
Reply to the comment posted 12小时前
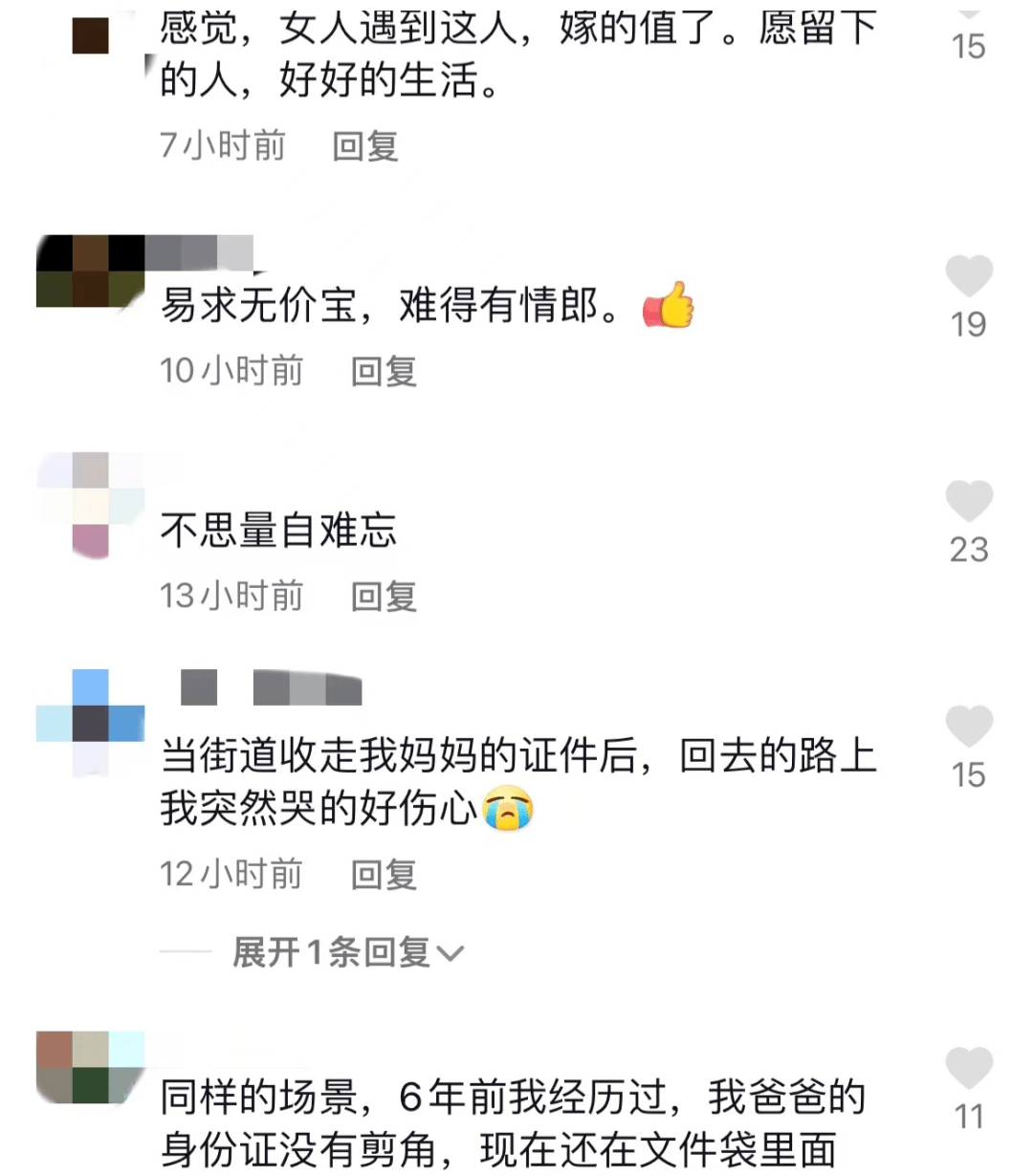coord(384,875)
